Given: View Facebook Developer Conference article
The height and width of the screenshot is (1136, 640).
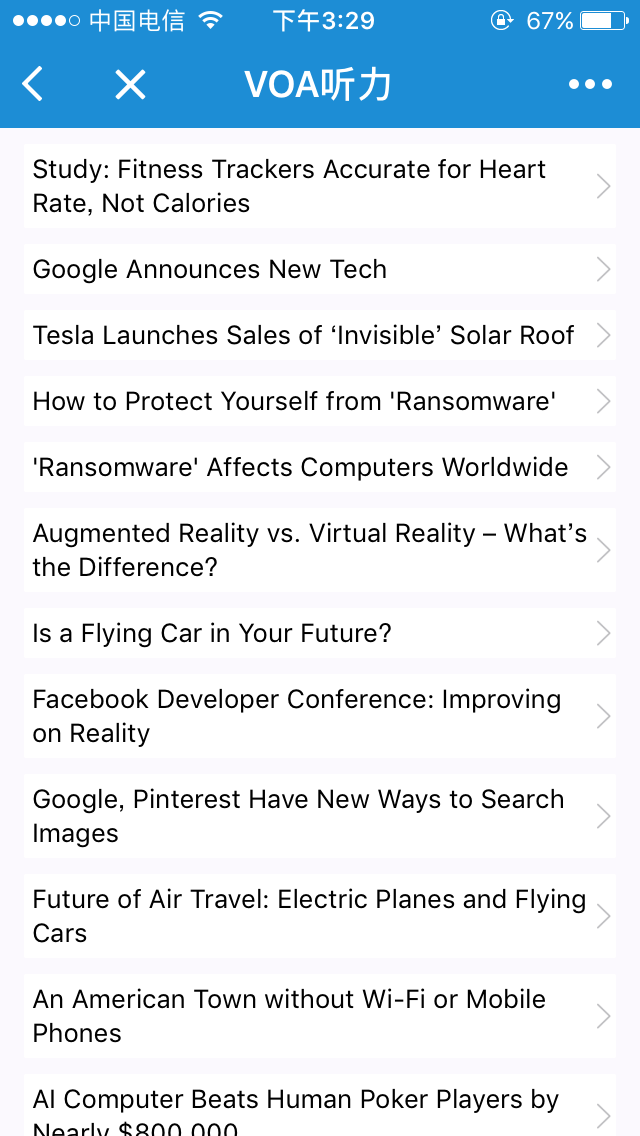Looking at the screenshot, I should click(320, 717).
